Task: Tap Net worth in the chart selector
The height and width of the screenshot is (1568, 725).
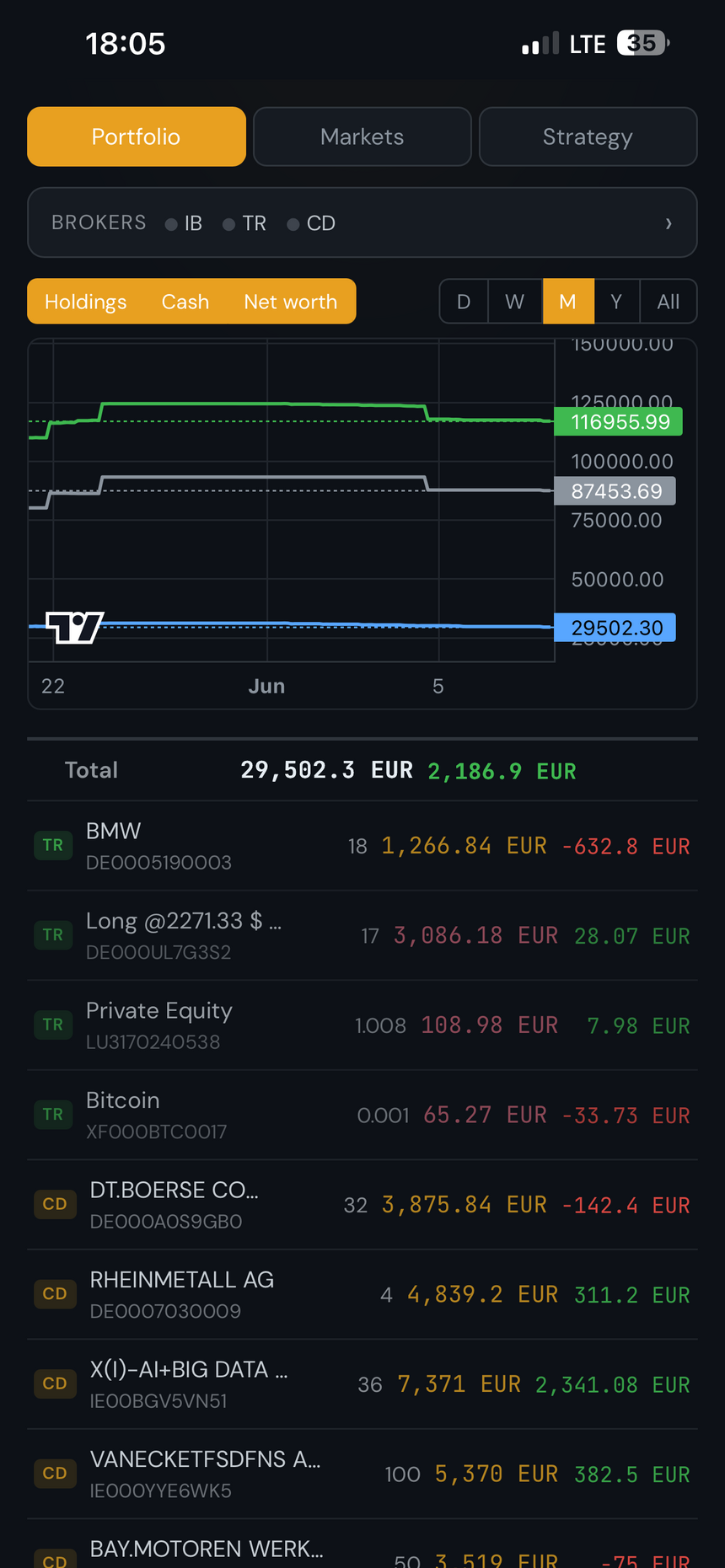Action: 291,302
